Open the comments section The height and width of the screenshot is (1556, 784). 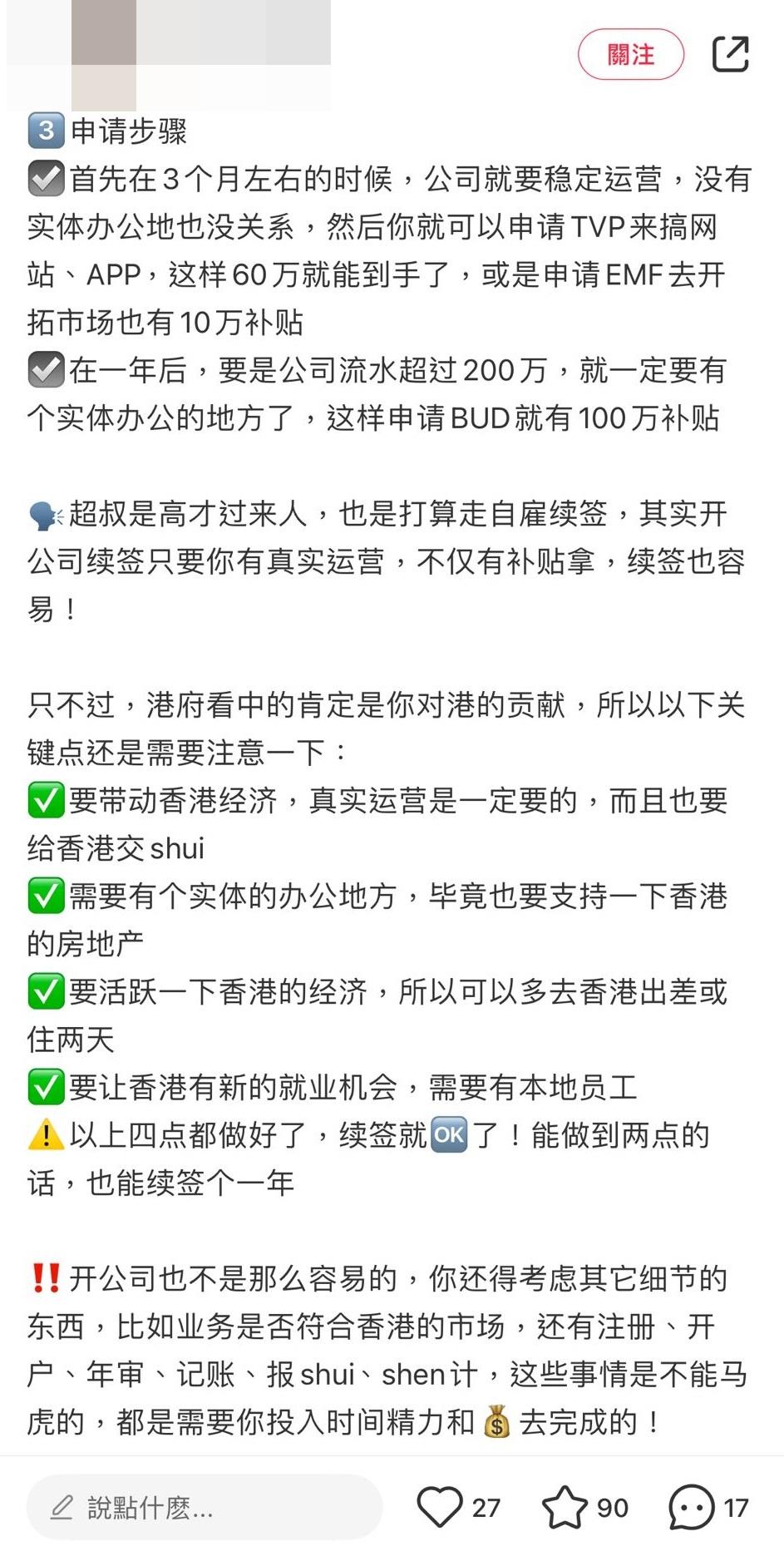(691, 1507)
